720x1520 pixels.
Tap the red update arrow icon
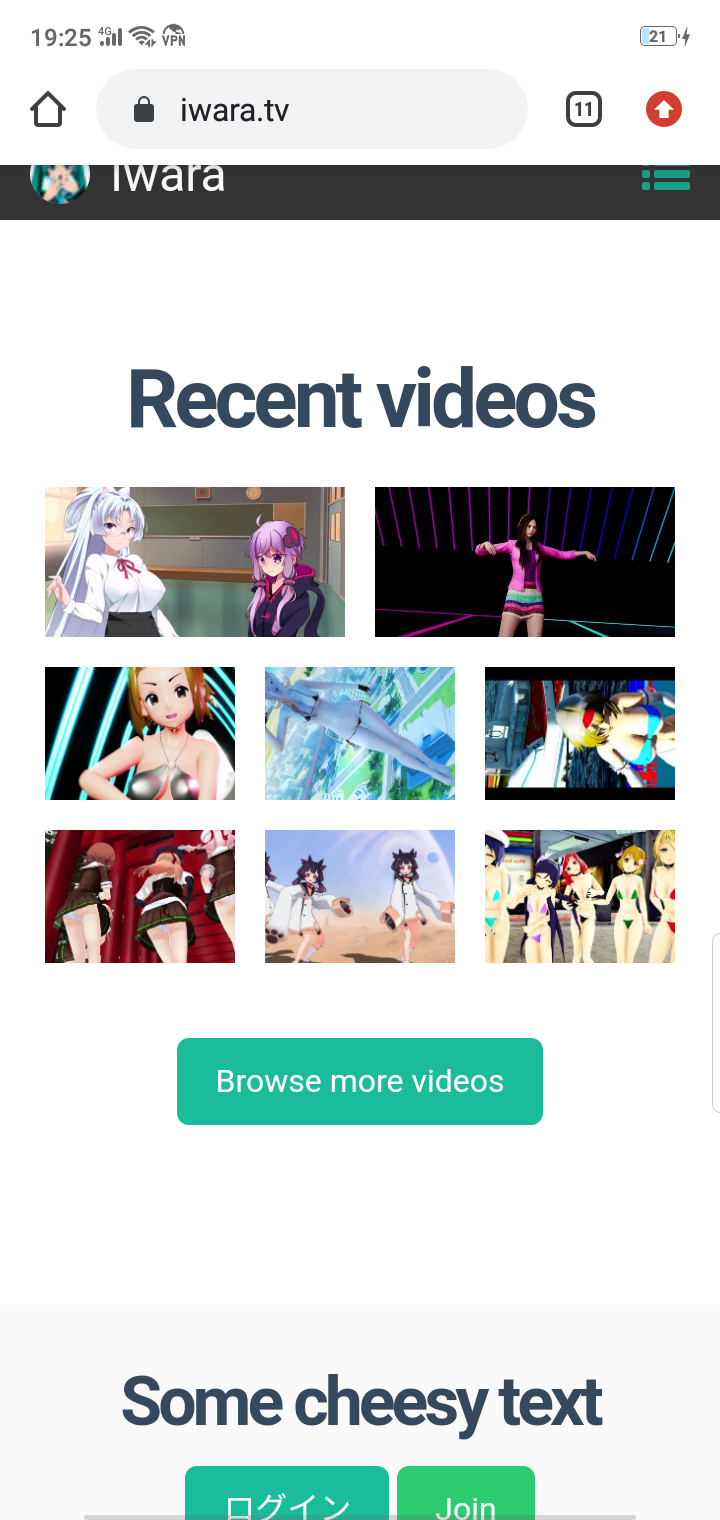click(x=664, y=109)
